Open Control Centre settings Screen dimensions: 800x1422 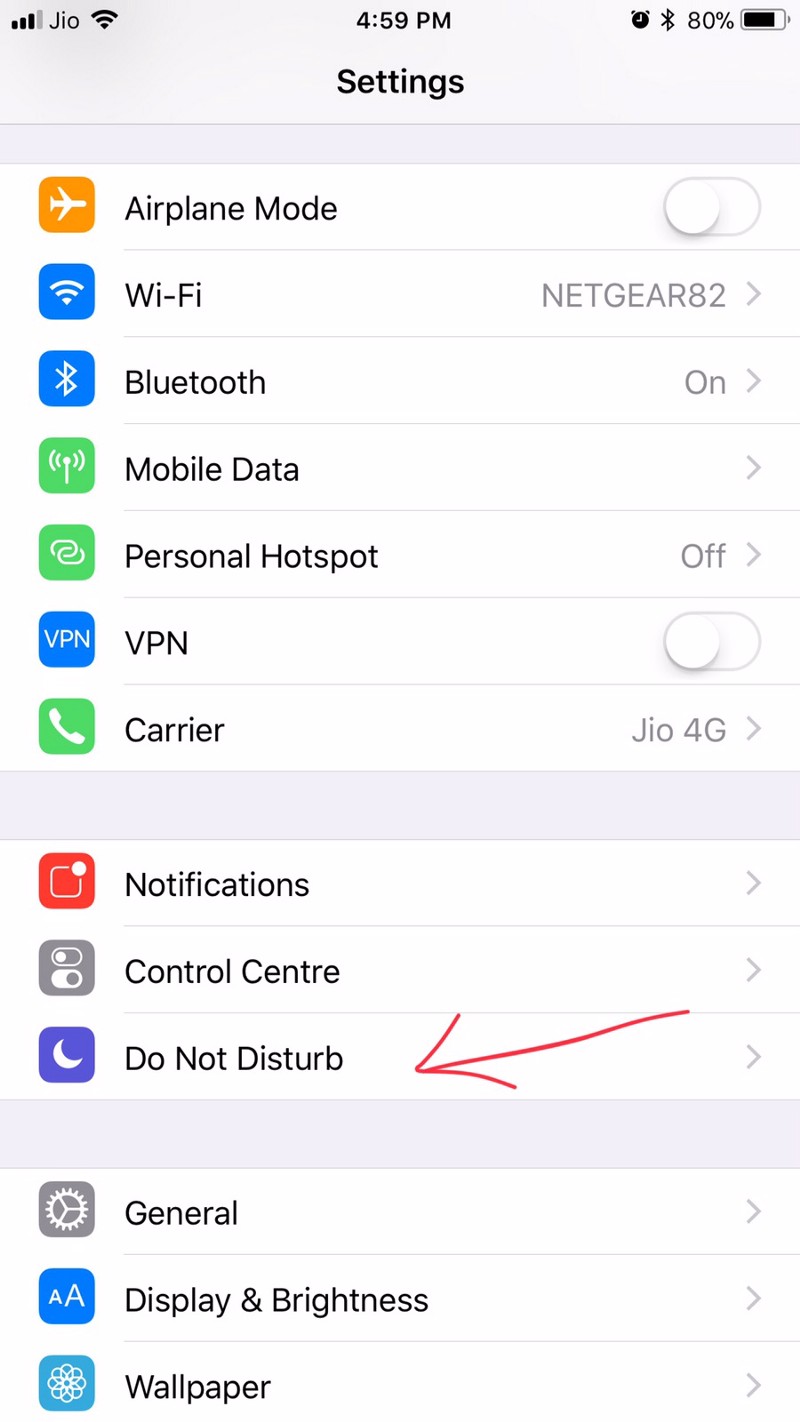[400, 971]
